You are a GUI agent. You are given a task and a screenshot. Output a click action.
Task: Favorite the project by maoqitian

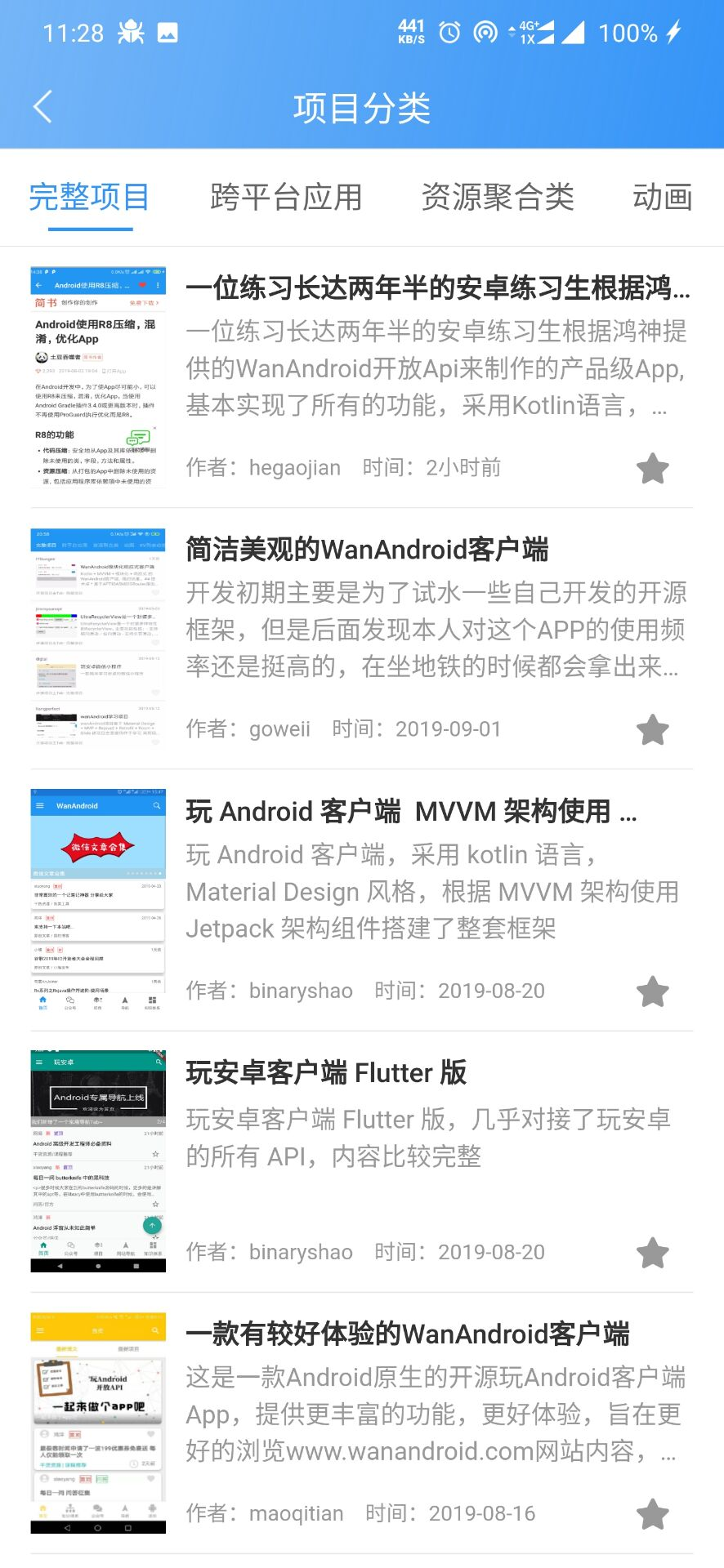pos(652,1514)
